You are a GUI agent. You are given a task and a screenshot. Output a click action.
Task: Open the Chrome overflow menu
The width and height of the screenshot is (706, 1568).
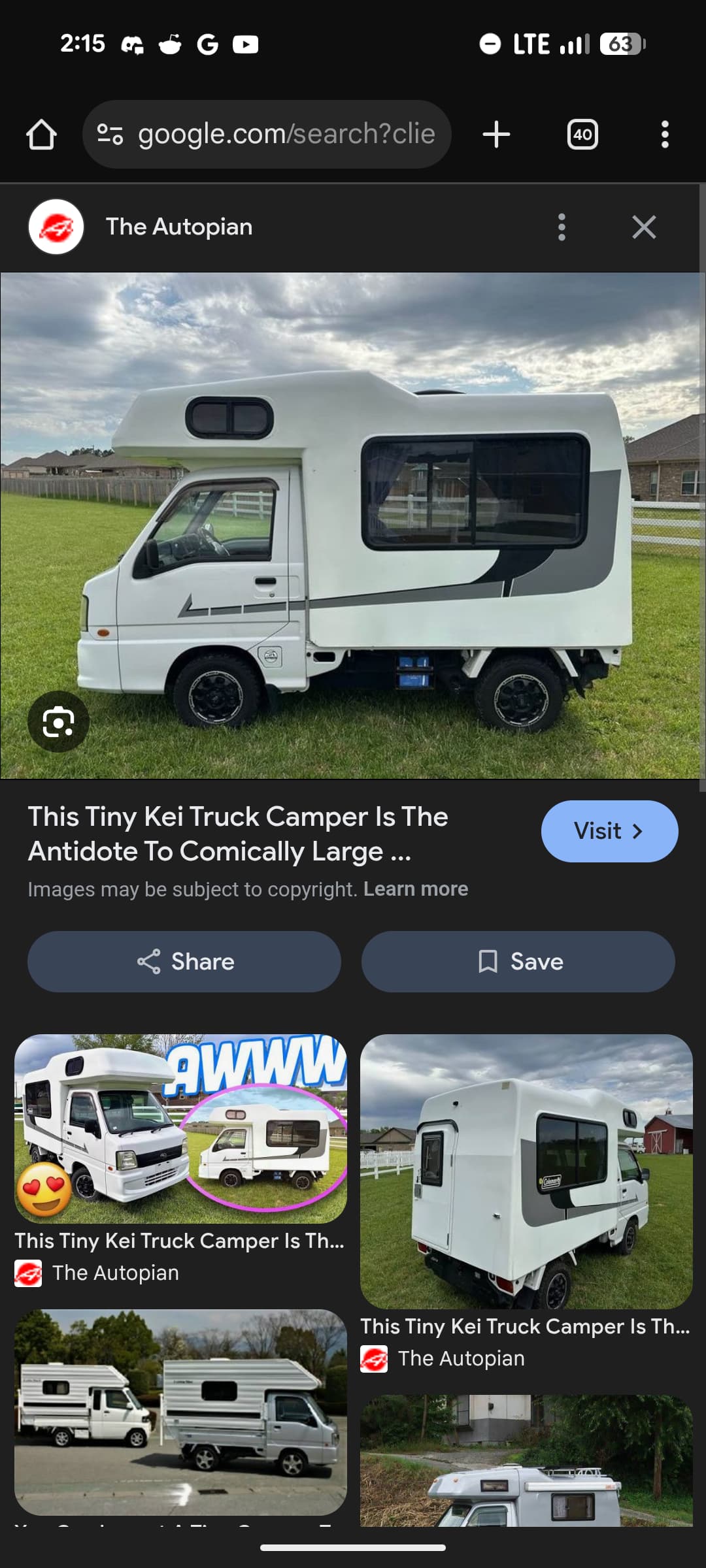pyautogui.click(x=664, y=135)
